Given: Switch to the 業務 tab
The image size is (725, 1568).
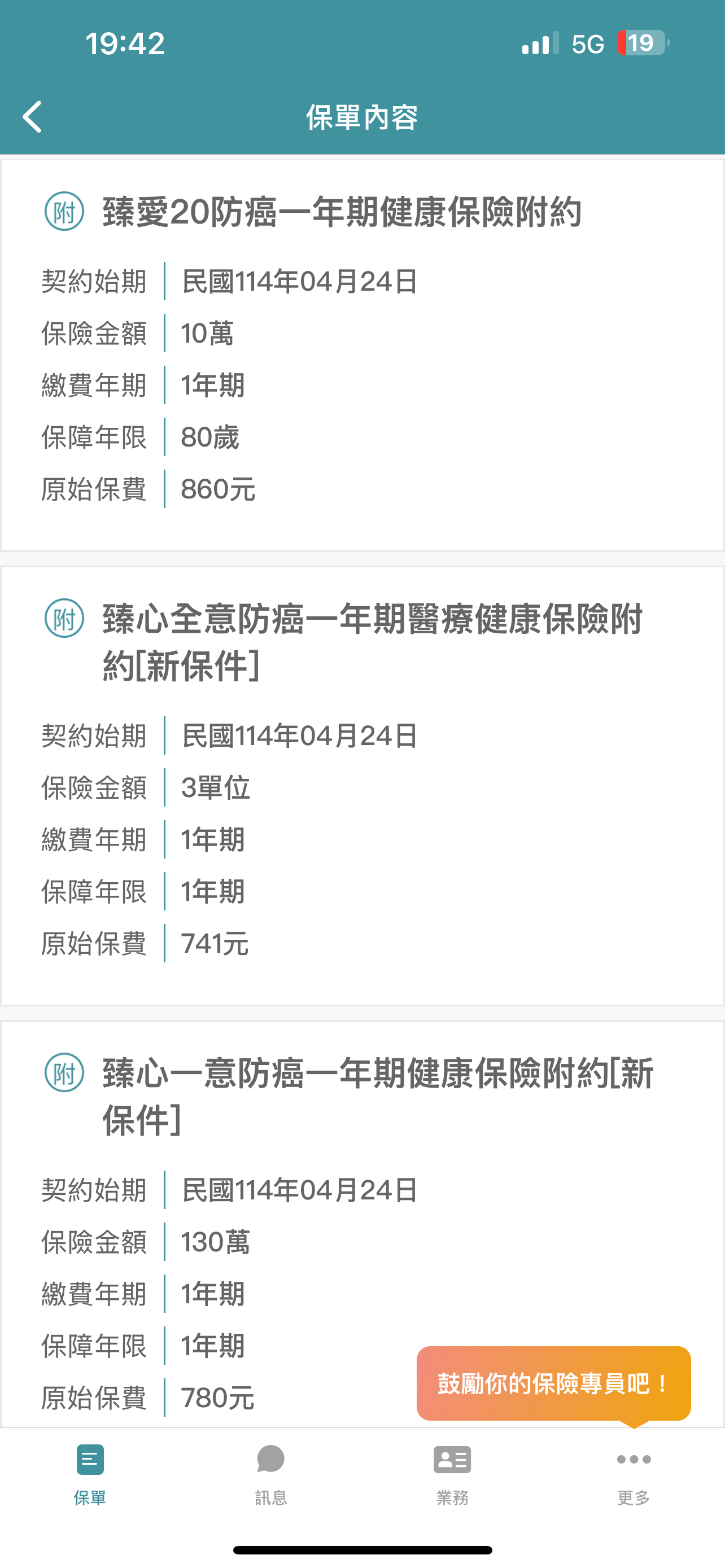Looking at the screenshot, I should pyautogui.click(x=452, y=1474).
